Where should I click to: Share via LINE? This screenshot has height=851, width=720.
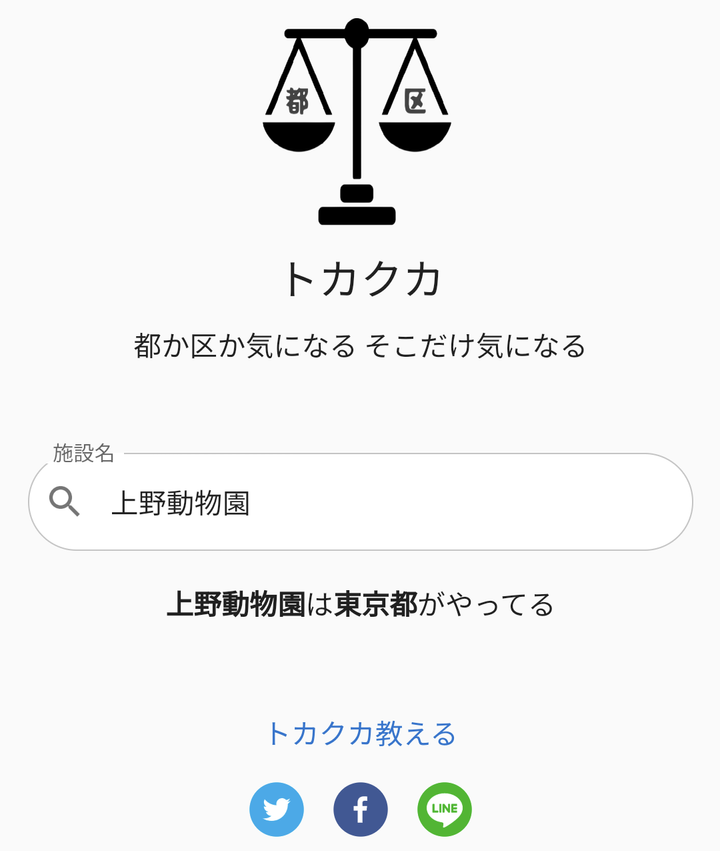coord(444,809)
